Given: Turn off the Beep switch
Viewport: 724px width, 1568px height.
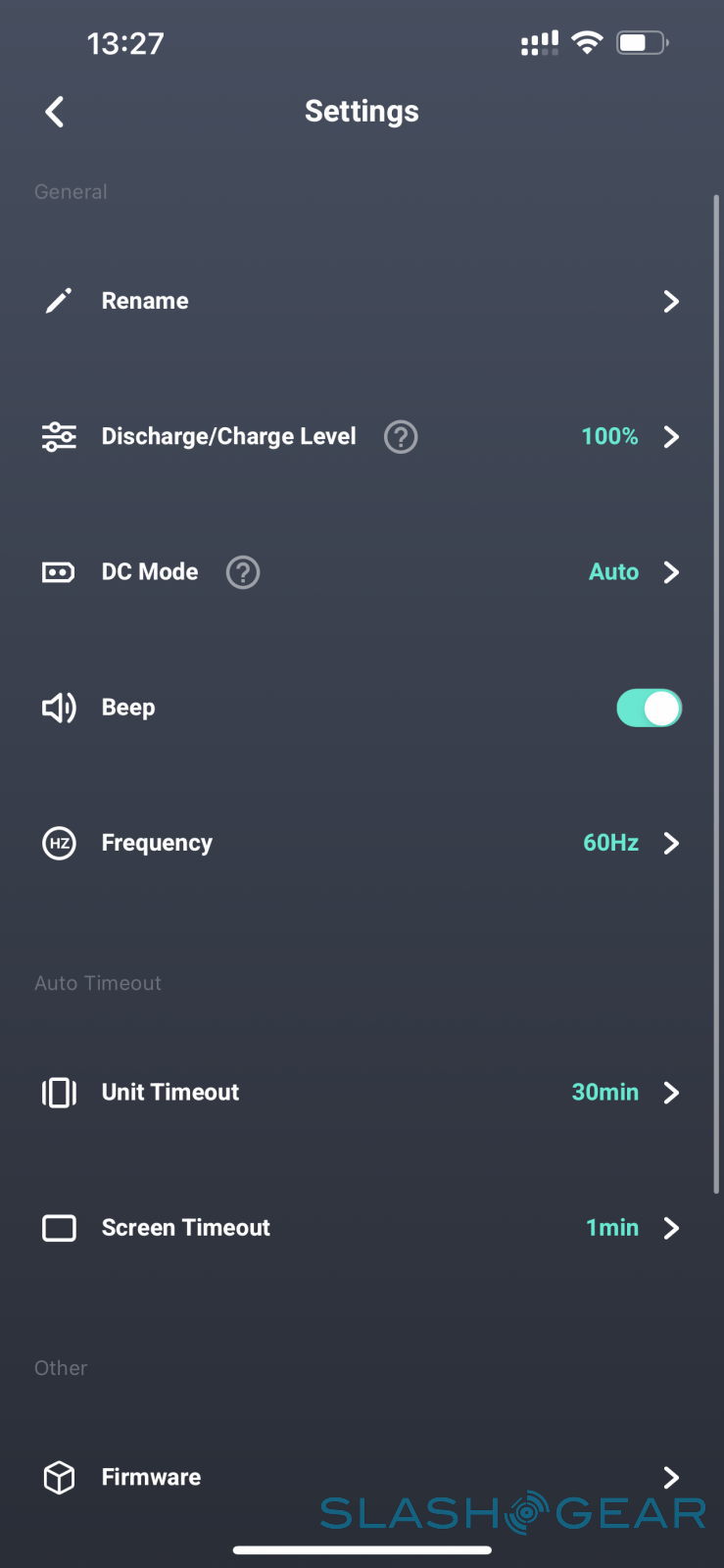Looking at the screenshot, I should 649,708.
